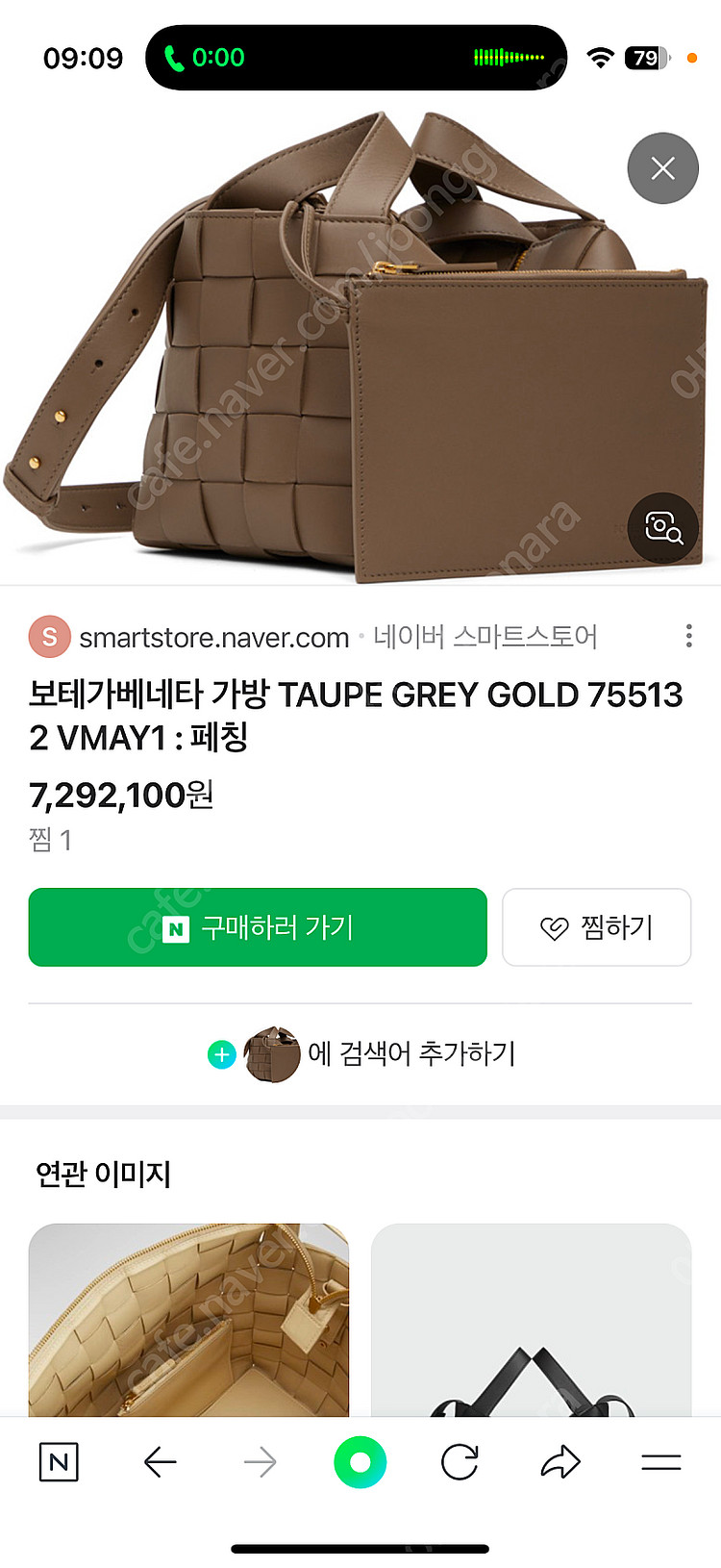Go to Naver home via N icon
This screenshot has height=1568, width=721.
(x=59, y=1463)
